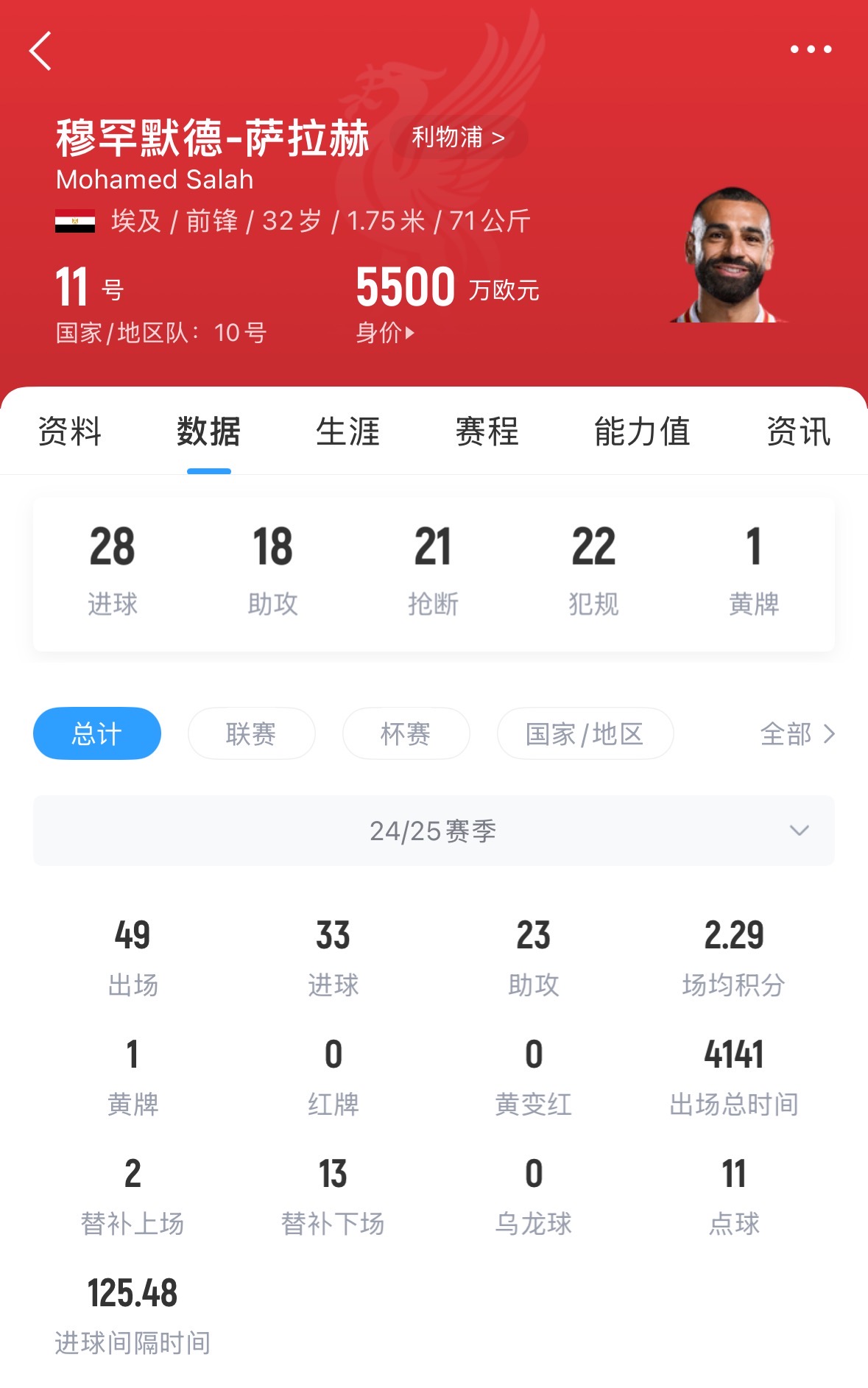
Task: Show 国家/地区 team stats
Action: coord(585,733)
